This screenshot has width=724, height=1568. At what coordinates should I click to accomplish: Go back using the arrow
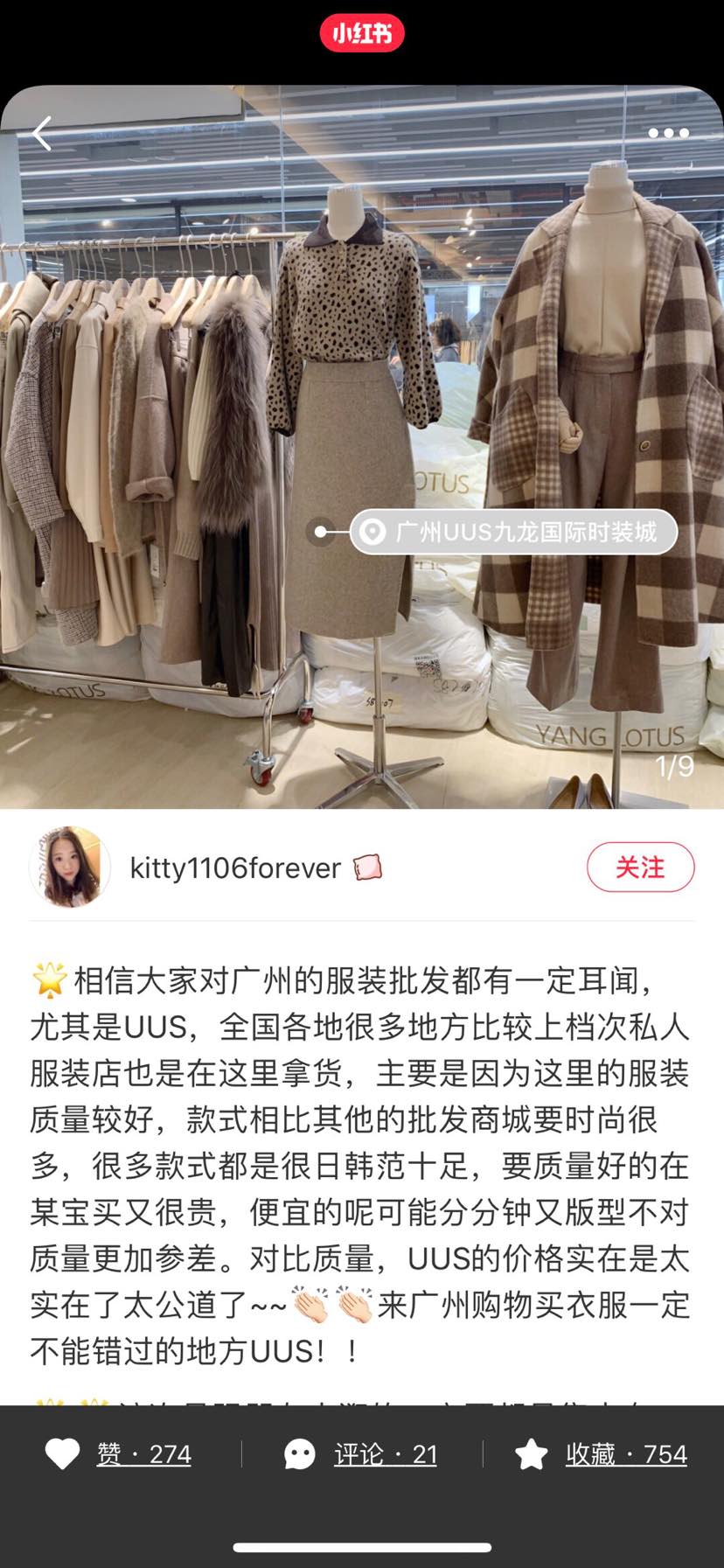pos(42,134)
